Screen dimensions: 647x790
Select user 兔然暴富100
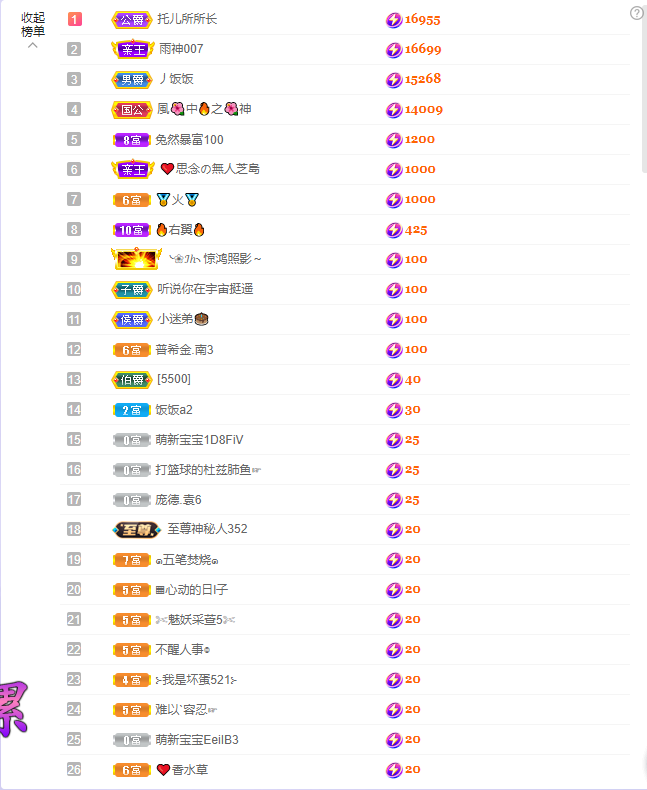[x=189, y=140]
